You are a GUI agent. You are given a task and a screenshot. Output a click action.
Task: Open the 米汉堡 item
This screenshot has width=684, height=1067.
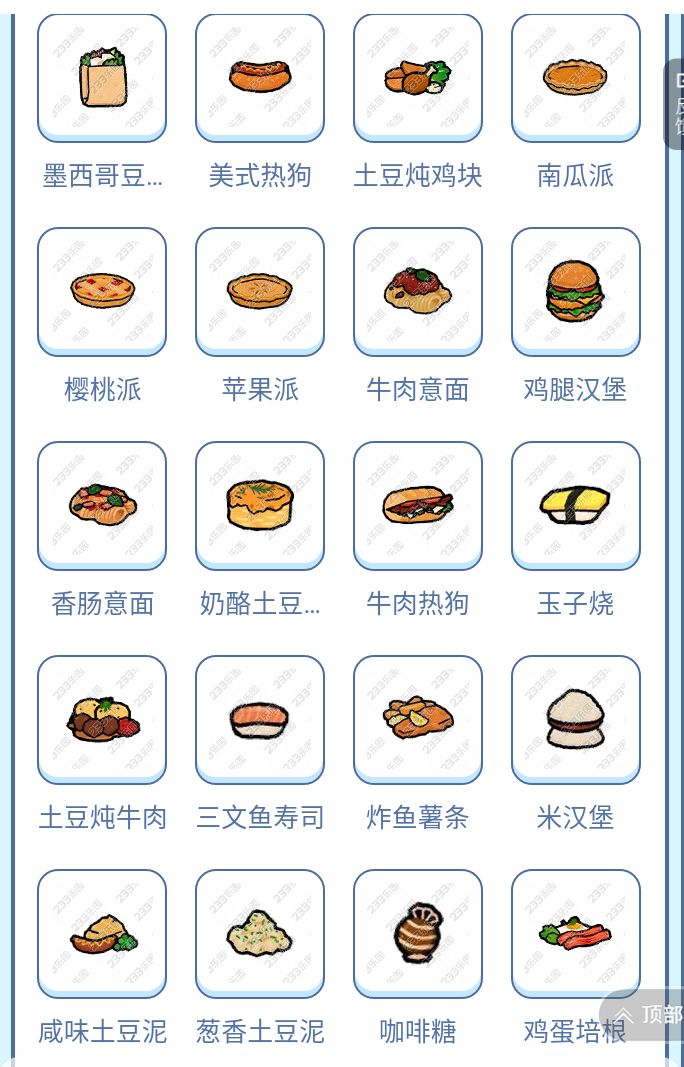(576, 719)
